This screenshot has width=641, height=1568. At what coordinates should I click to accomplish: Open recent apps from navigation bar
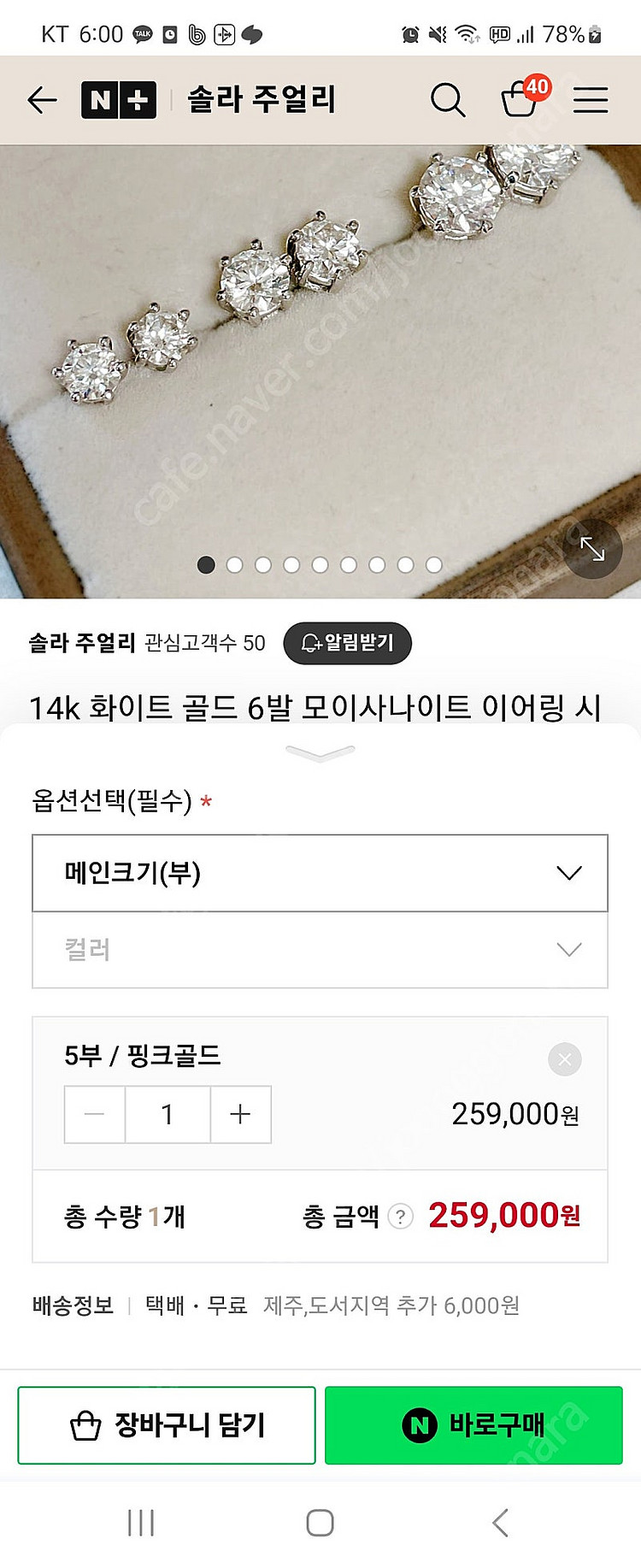(141, 1523)
